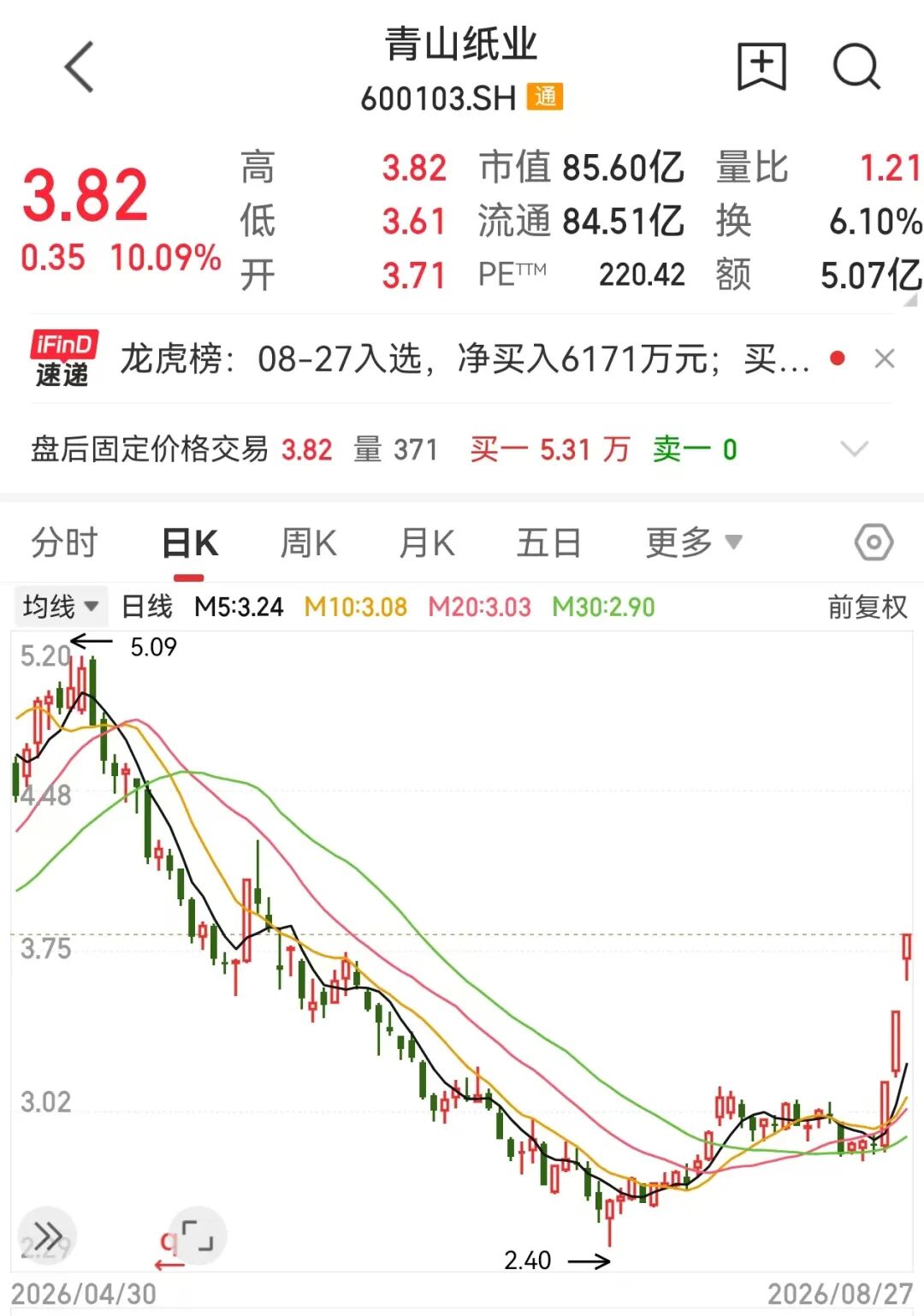Select the 日K tab

tap(190, 542)
